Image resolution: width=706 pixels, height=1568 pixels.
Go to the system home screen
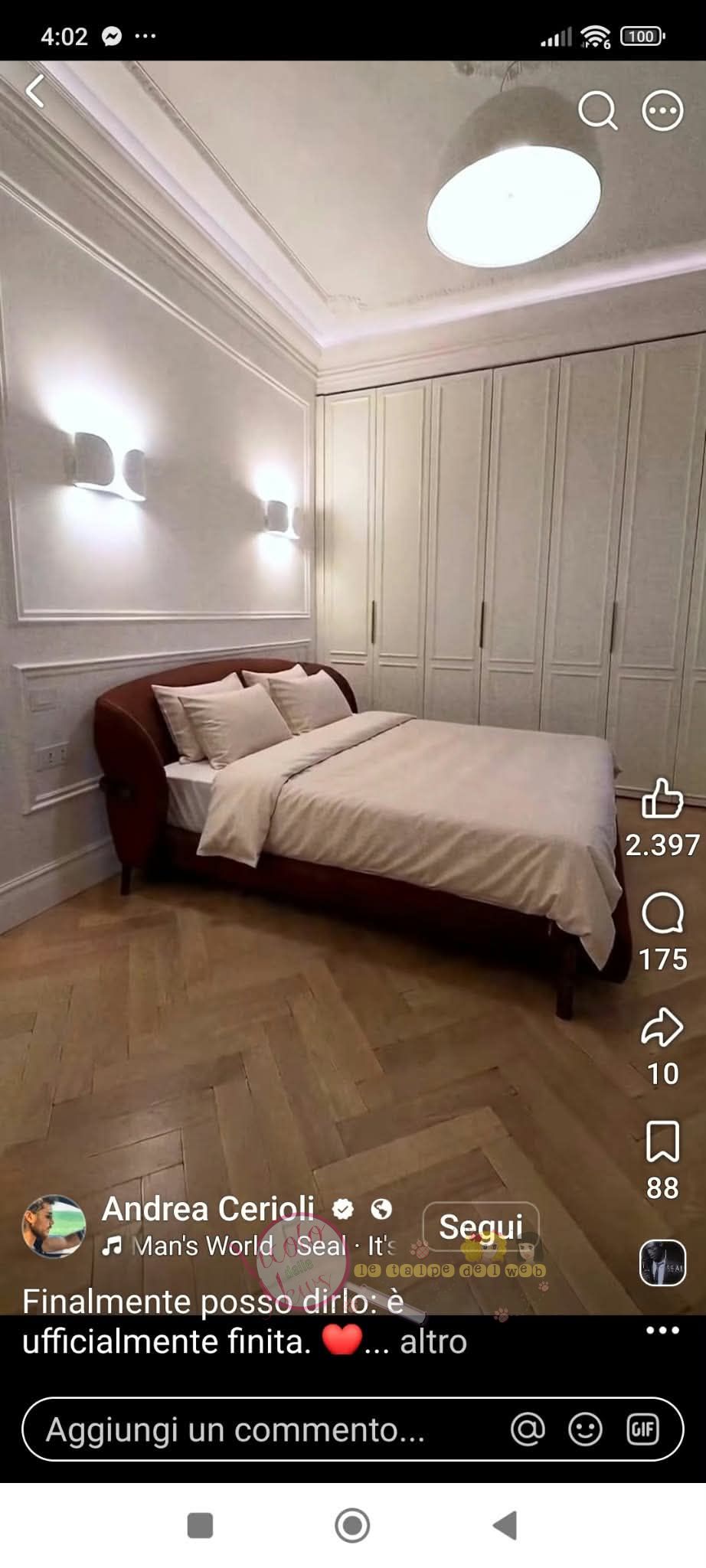[352, 1525]
